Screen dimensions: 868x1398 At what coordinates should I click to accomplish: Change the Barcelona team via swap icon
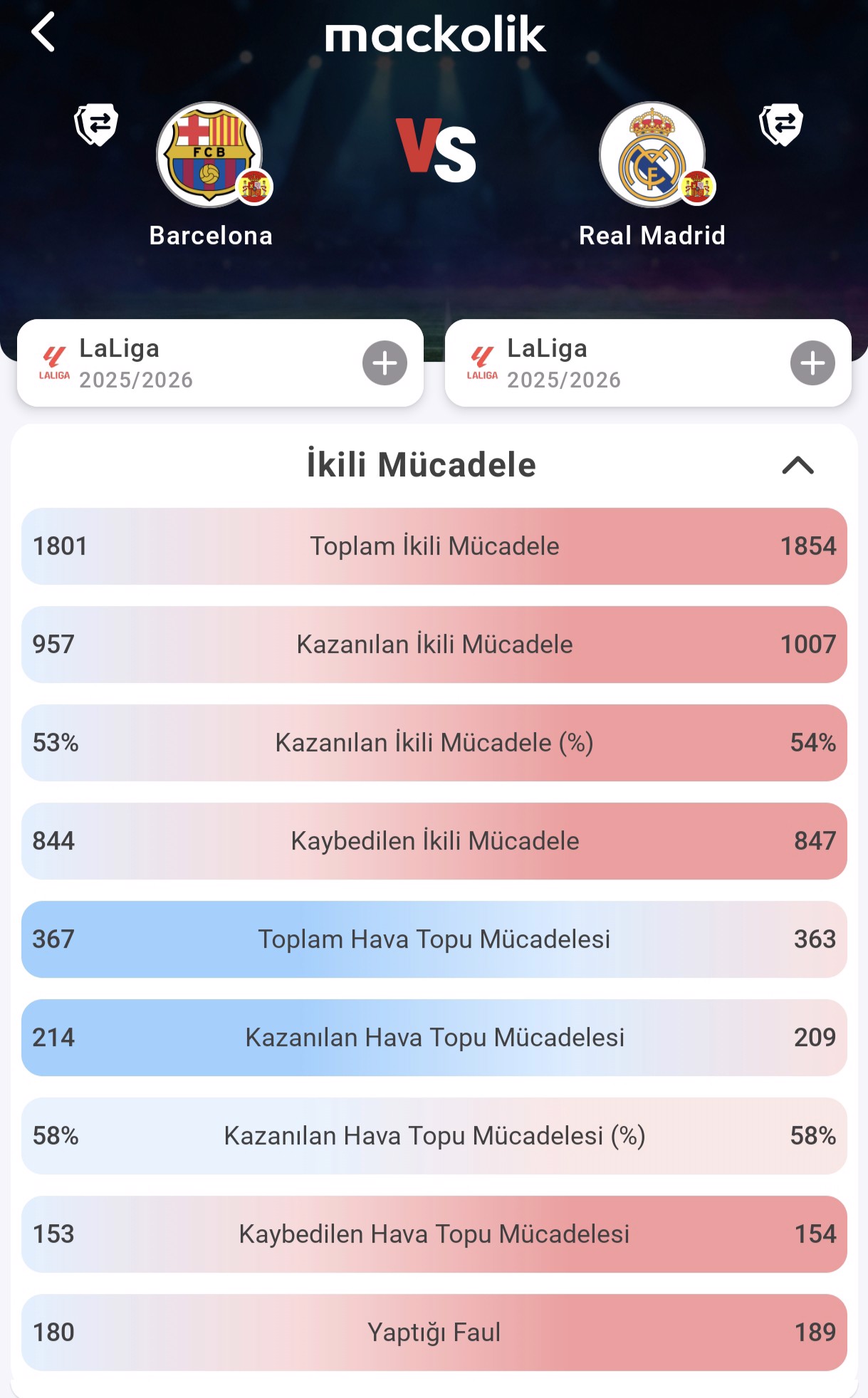(x=96, y=125)
